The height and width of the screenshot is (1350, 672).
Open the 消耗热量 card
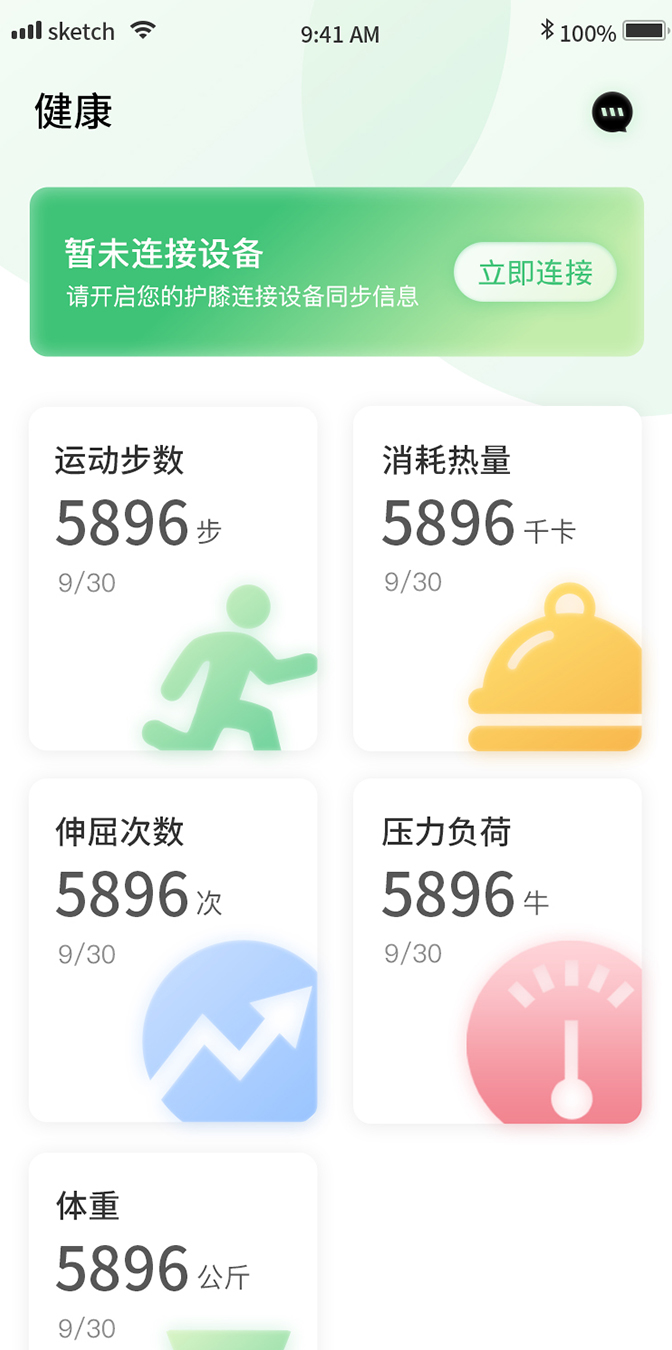tap(497, 578)
